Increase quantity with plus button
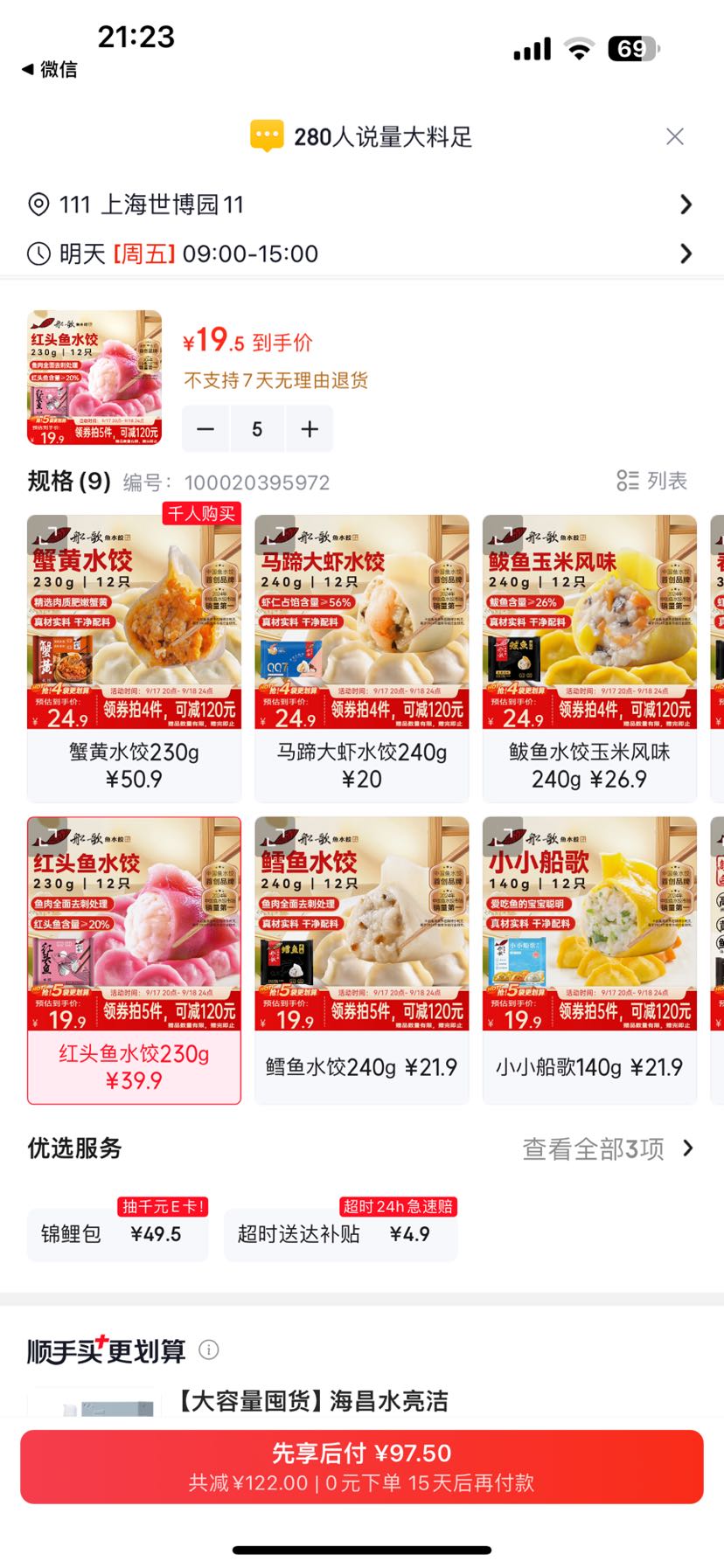This screenshot has height=1568, width=724. (x=310, y=429)
